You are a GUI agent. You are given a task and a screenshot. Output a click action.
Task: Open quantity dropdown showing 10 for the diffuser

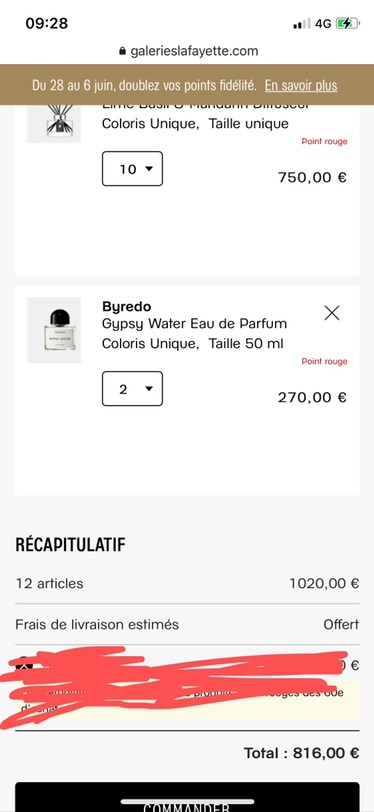coord(132,169)
